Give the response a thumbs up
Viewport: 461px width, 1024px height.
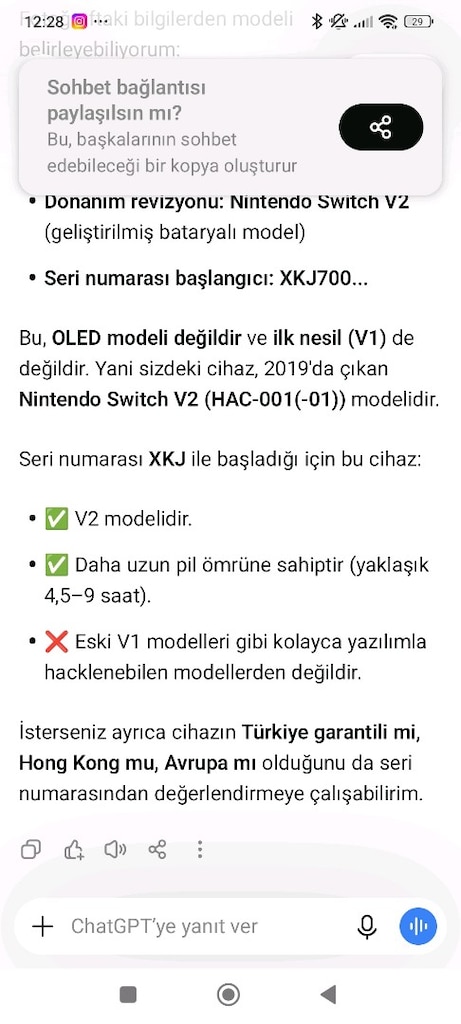74,849
